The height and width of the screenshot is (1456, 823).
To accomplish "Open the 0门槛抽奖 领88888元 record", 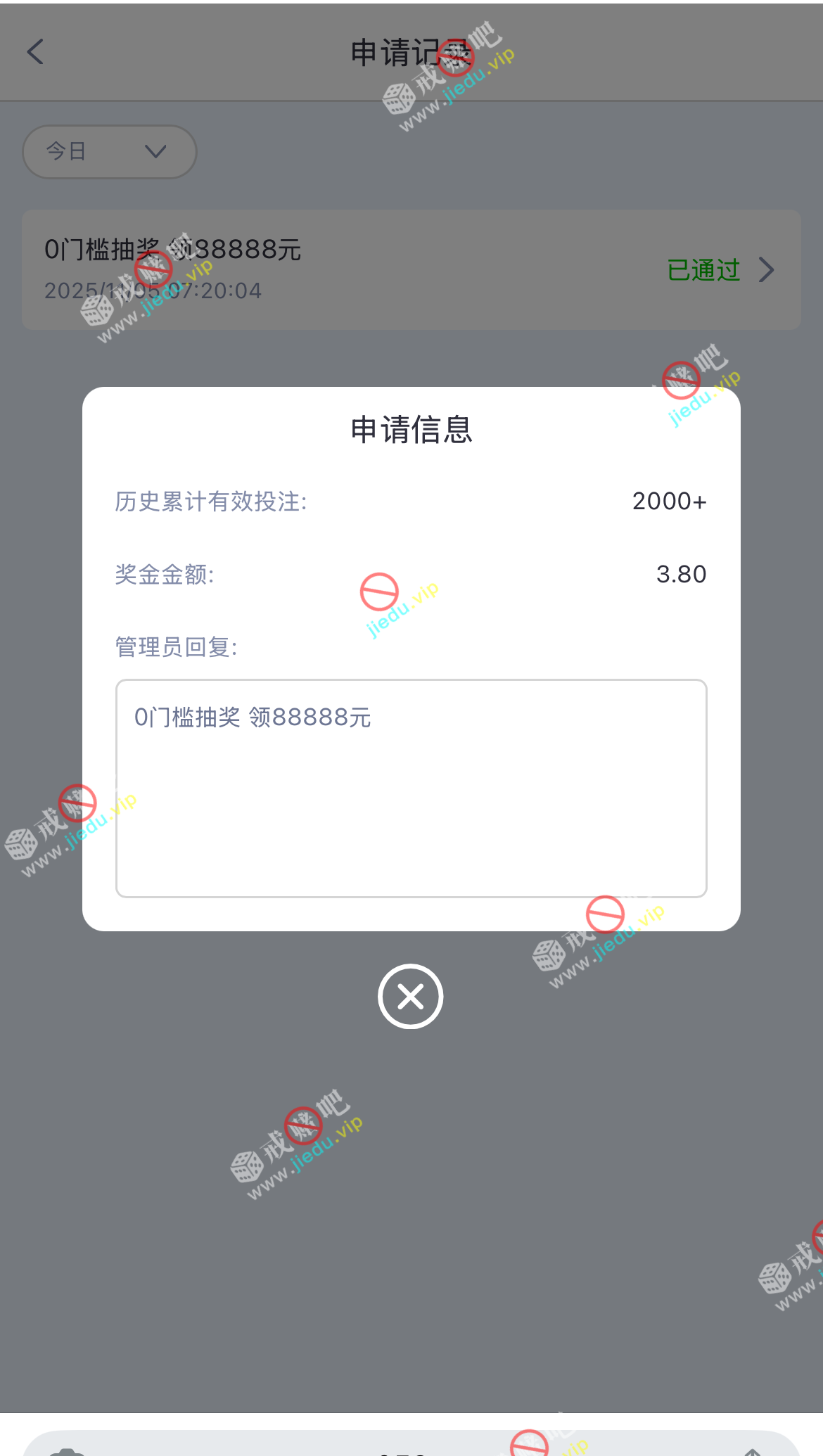I will pos(411,270).
